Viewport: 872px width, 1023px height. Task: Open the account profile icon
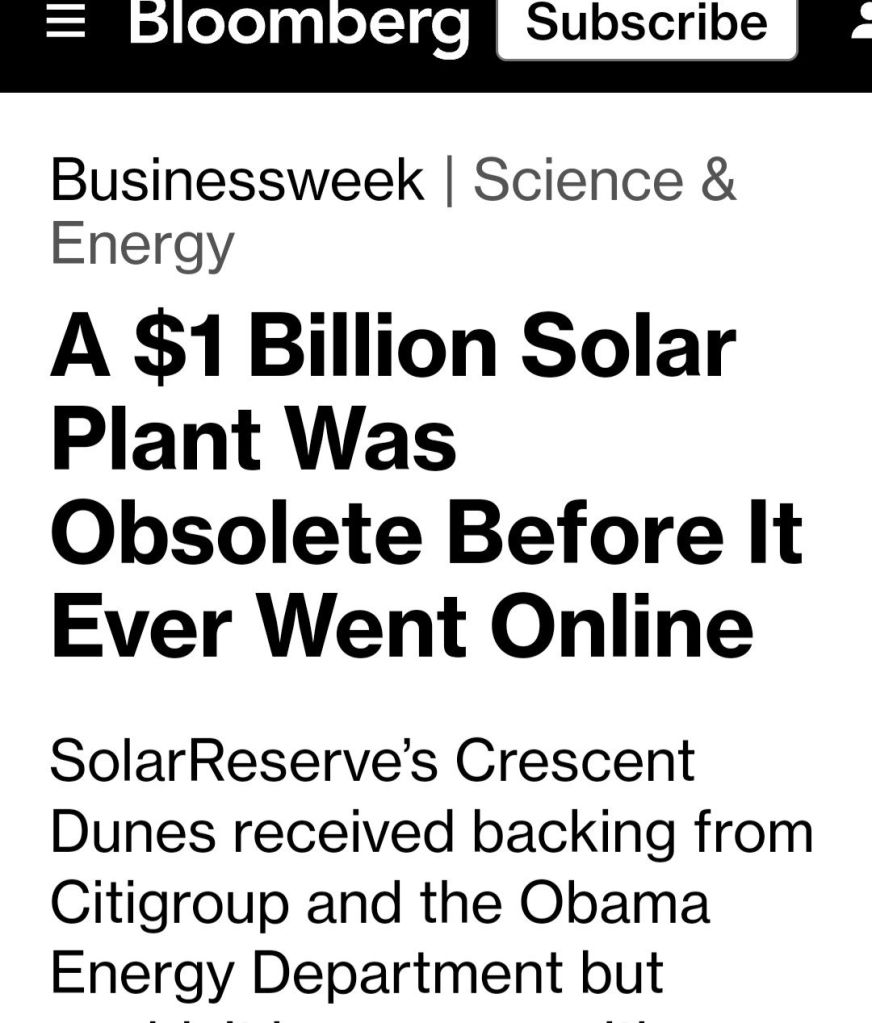tap(861, 24)
